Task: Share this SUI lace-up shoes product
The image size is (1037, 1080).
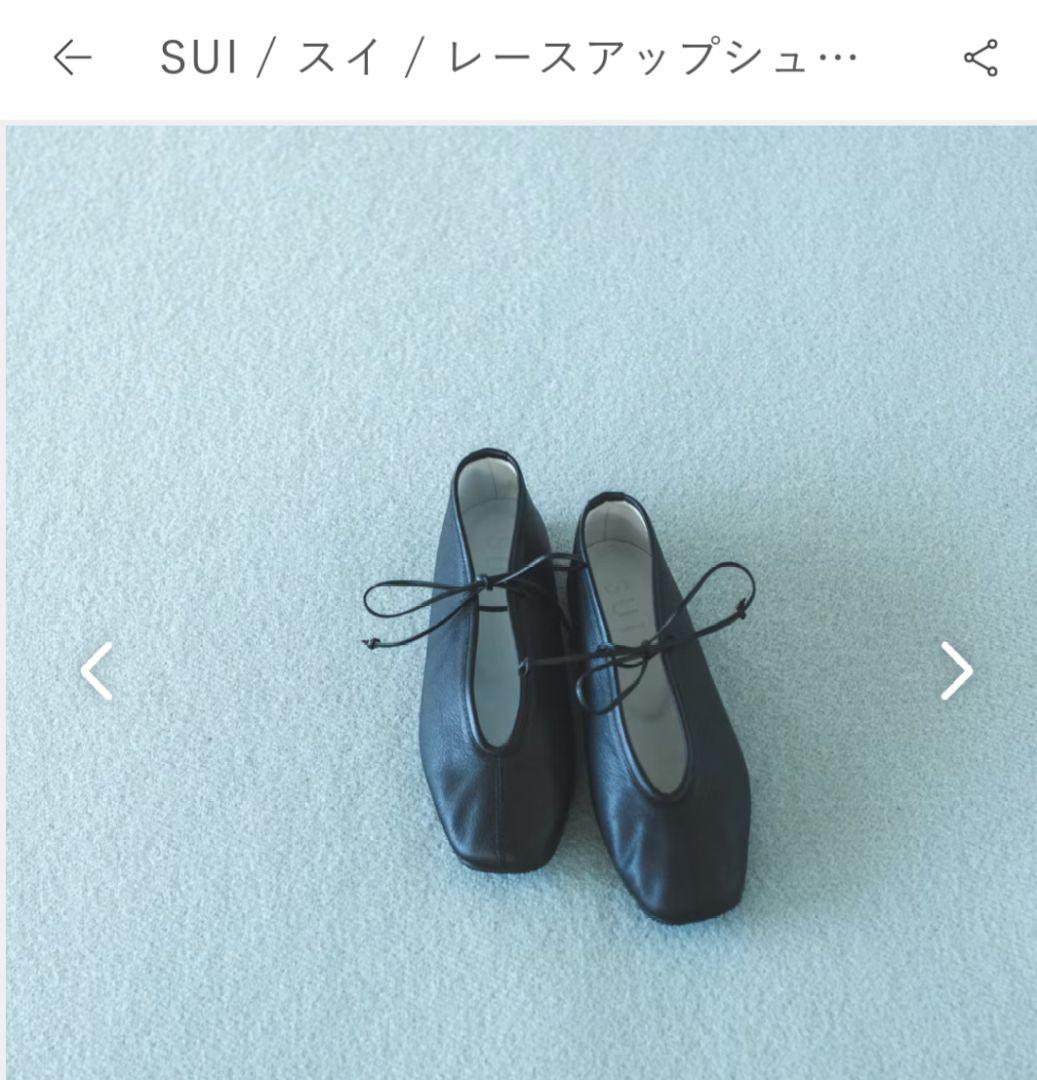Action: tap(980, 58)
